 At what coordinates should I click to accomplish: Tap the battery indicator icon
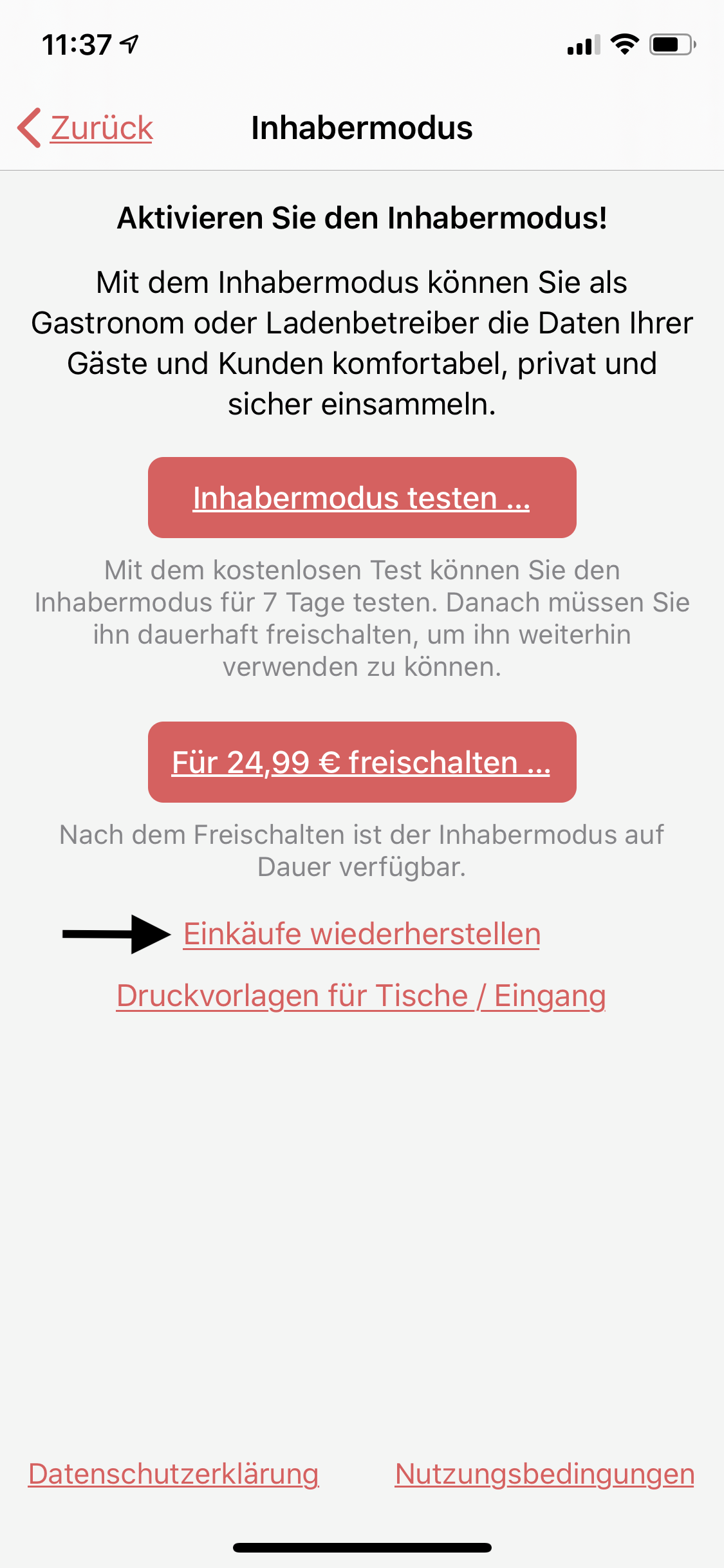[669, 44]
